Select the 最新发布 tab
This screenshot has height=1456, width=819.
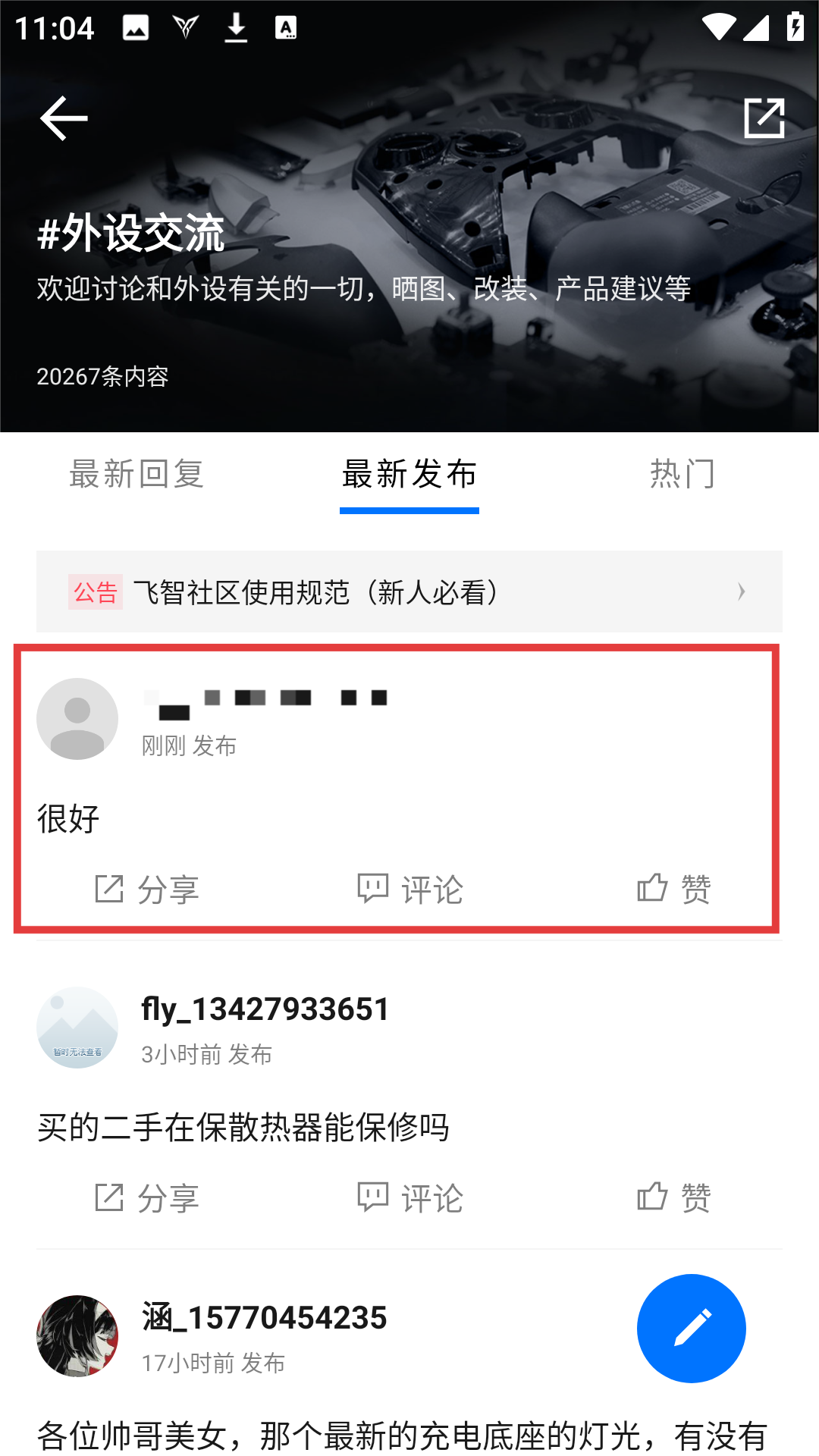pos(409,475)
